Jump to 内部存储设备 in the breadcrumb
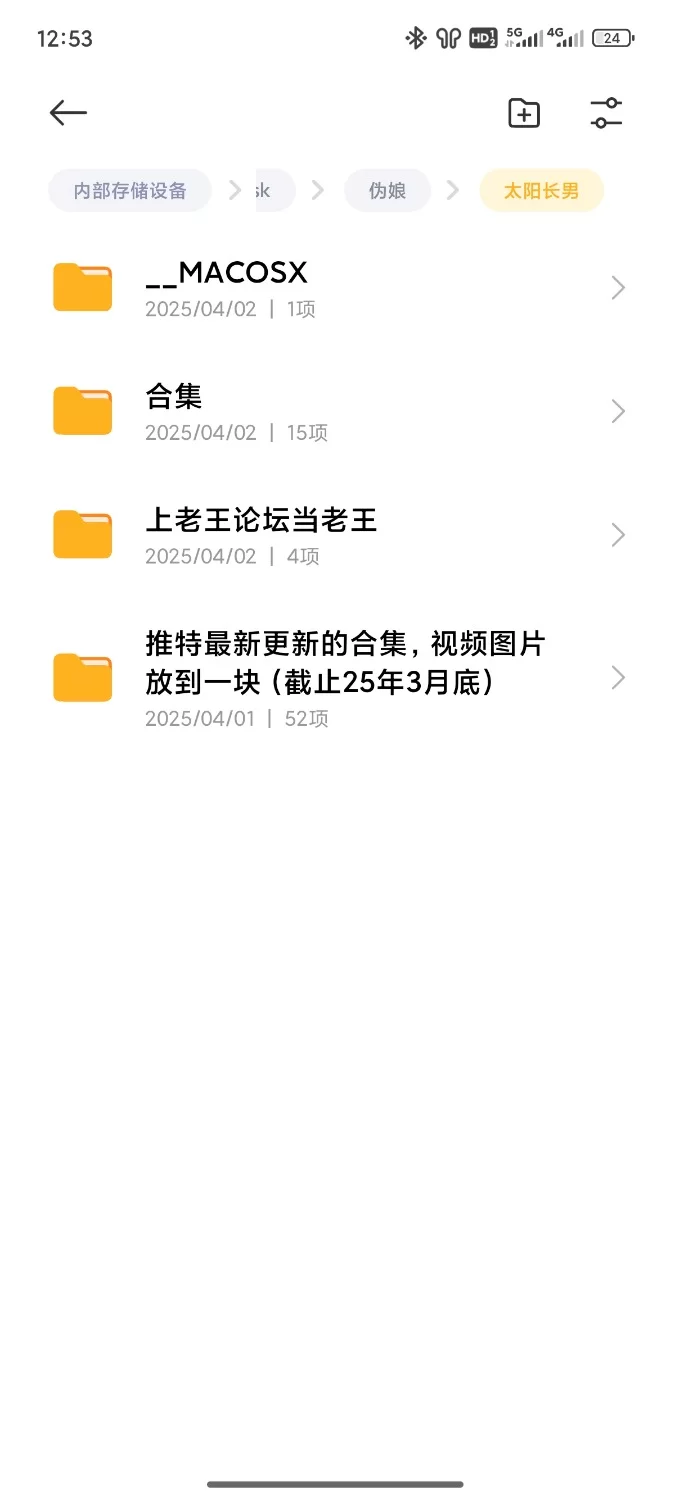 pyautogui.click(x=130, y=190)
